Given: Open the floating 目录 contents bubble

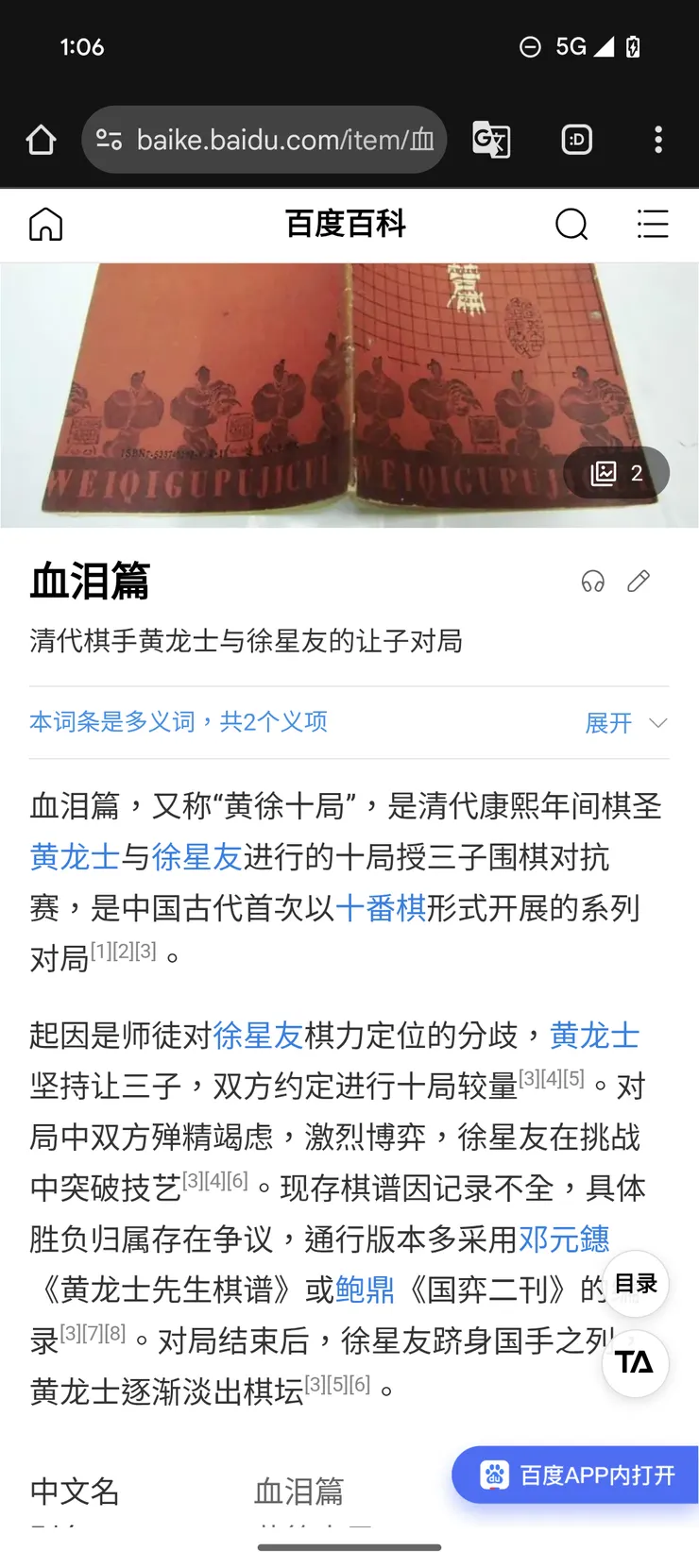Looking at the screenshot, I should point(635,1283).
